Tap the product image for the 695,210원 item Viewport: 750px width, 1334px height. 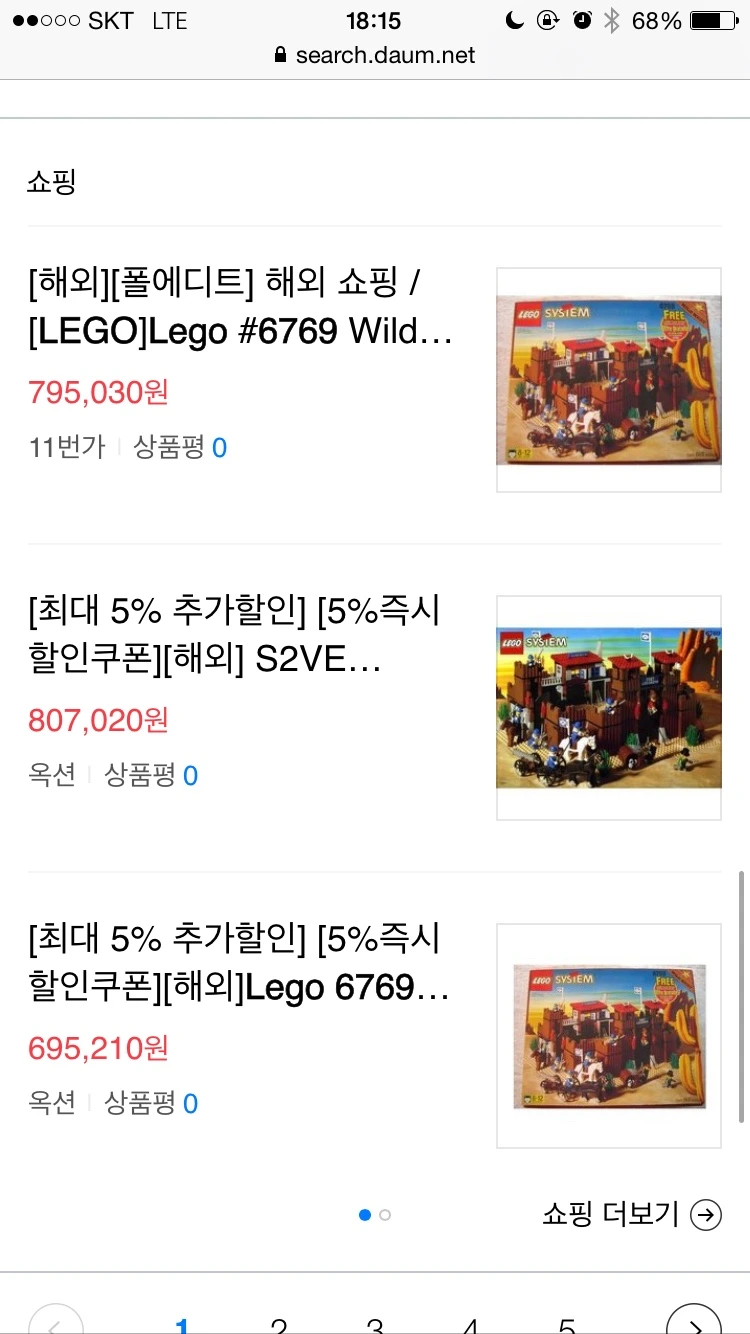608,1036
